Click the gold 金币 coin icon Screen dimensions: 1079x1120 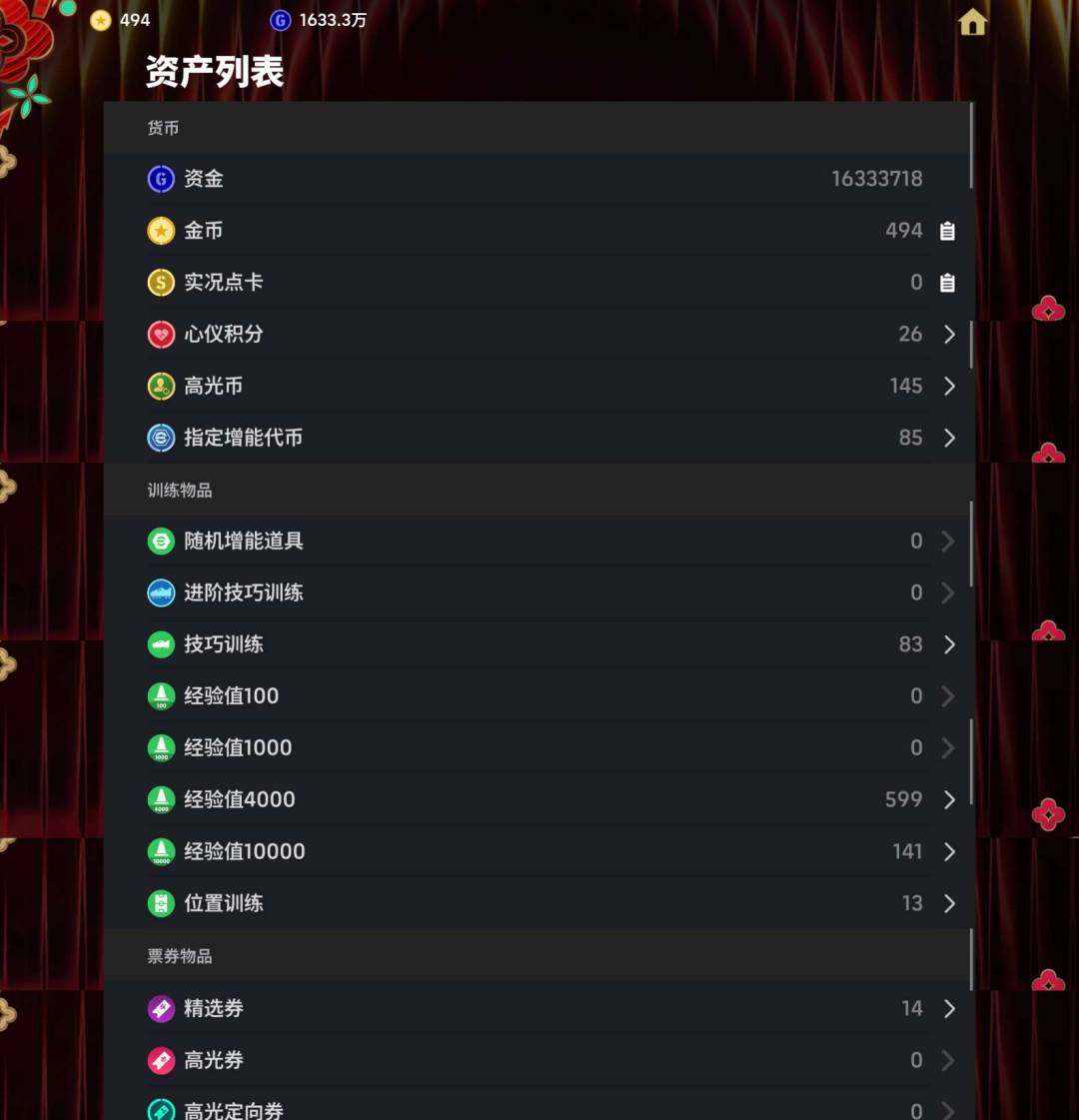point(161,231)
